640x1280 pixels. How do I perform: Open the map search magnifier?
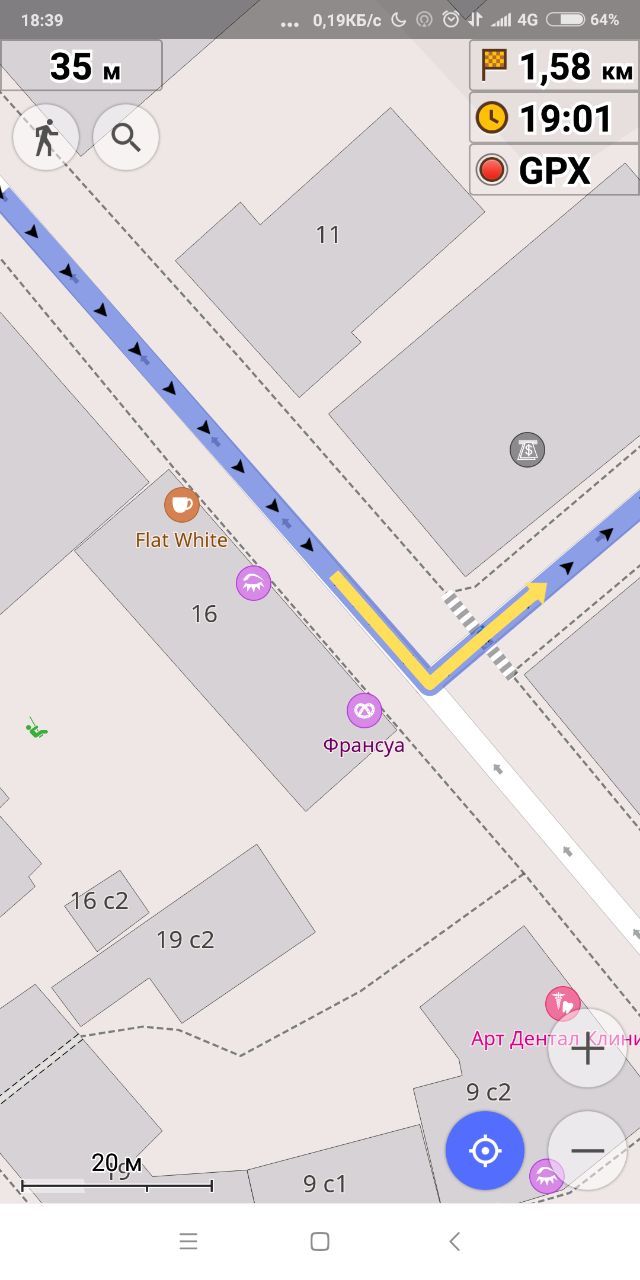(x=126, y=137)
